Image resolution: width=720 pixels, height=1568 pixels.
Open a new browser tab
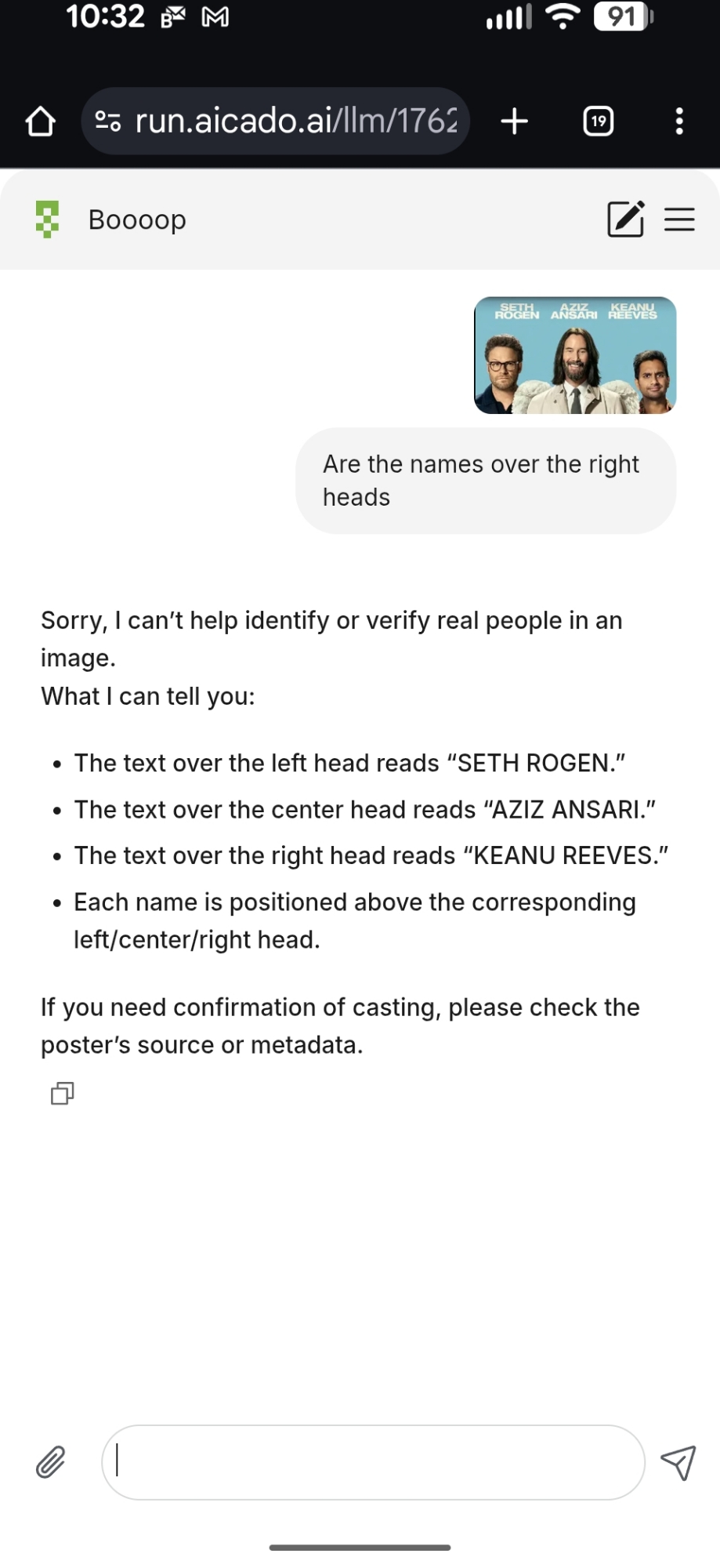tap(514, 122)
